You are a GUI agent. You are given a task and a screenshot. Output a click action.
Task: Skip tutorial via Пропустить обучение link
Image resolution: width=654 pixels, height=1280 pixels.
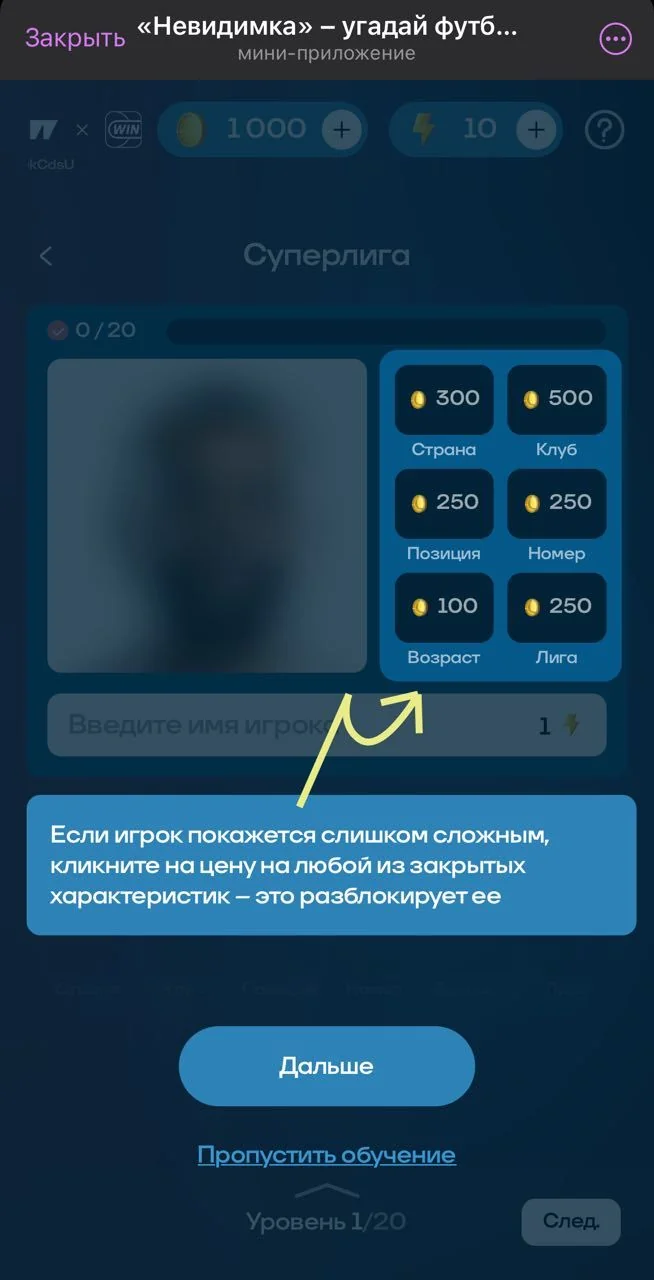pyautogui.click(x=326, y=1155)
